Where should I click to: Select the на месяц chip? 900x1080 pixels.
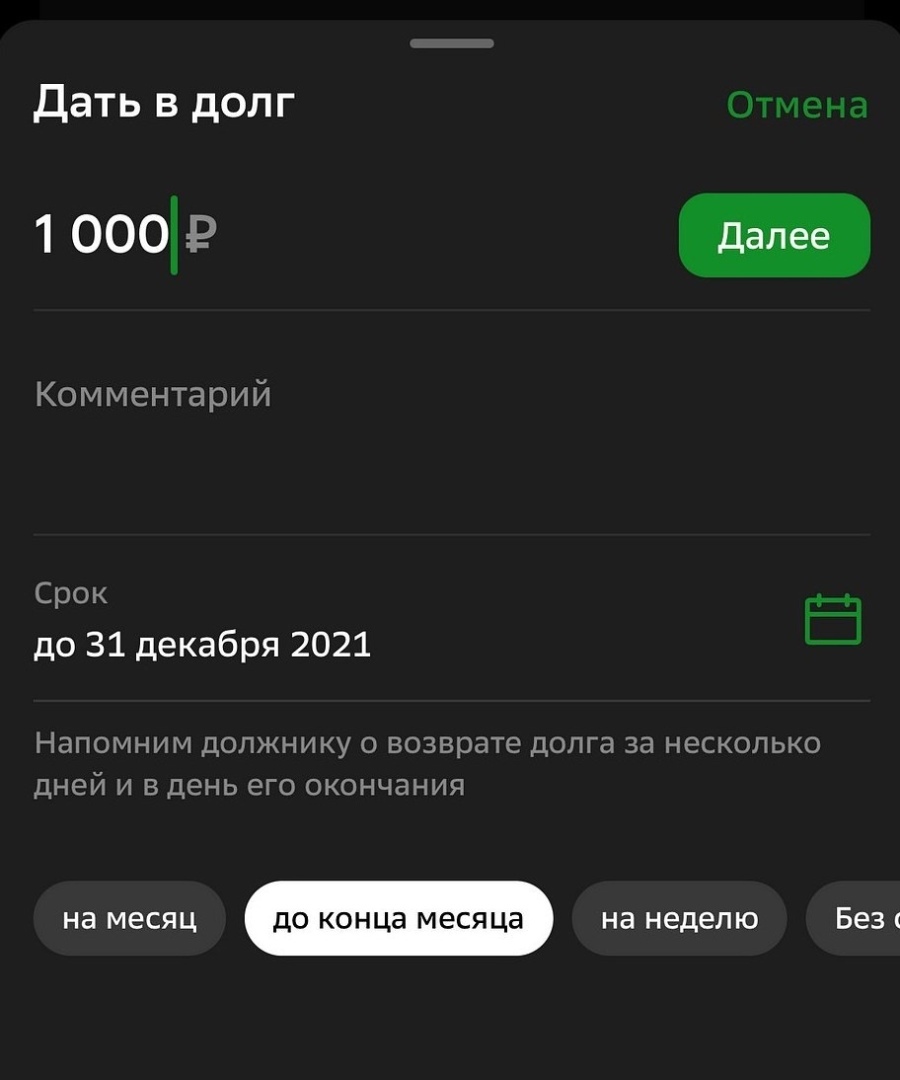click(x=129, y=918)
